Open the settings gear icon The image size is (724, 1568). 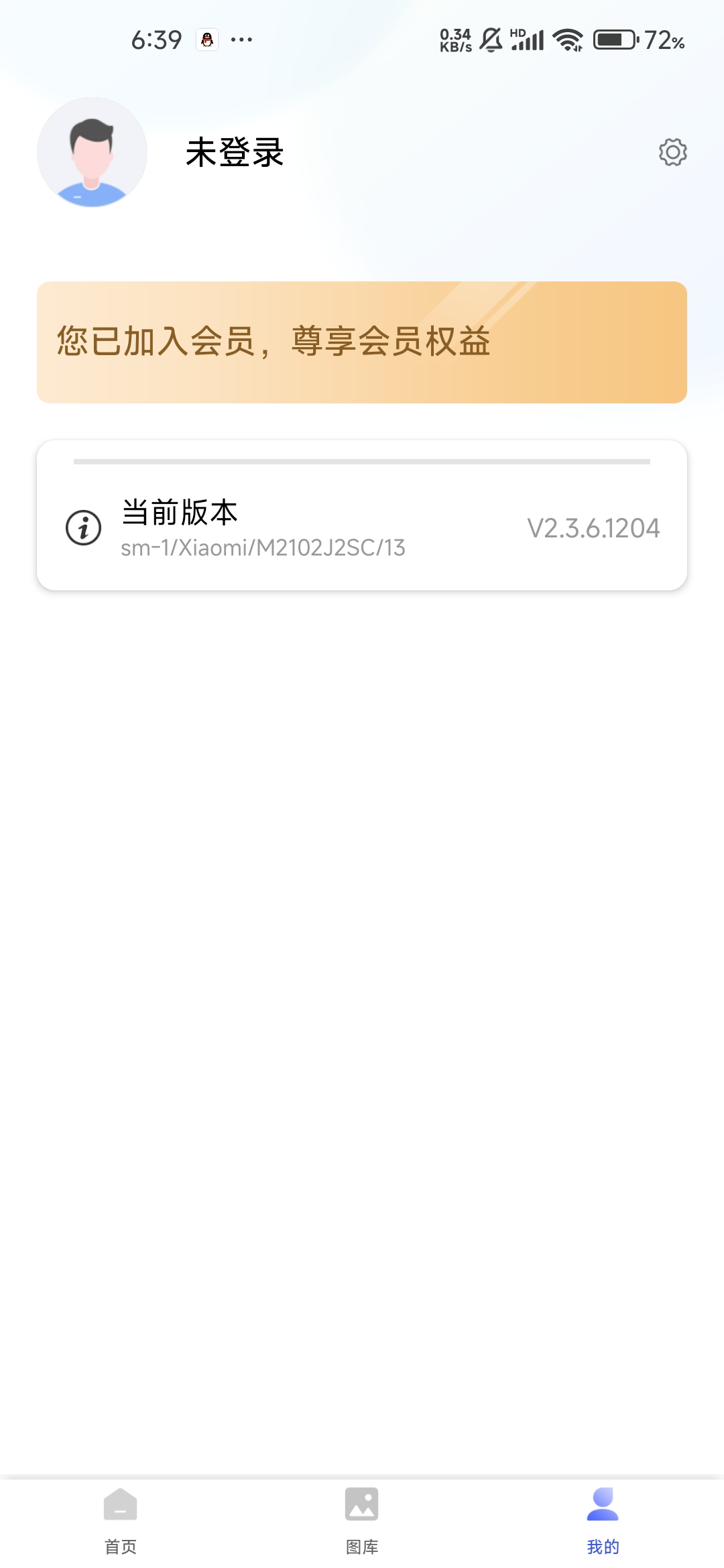click(672, 153)
